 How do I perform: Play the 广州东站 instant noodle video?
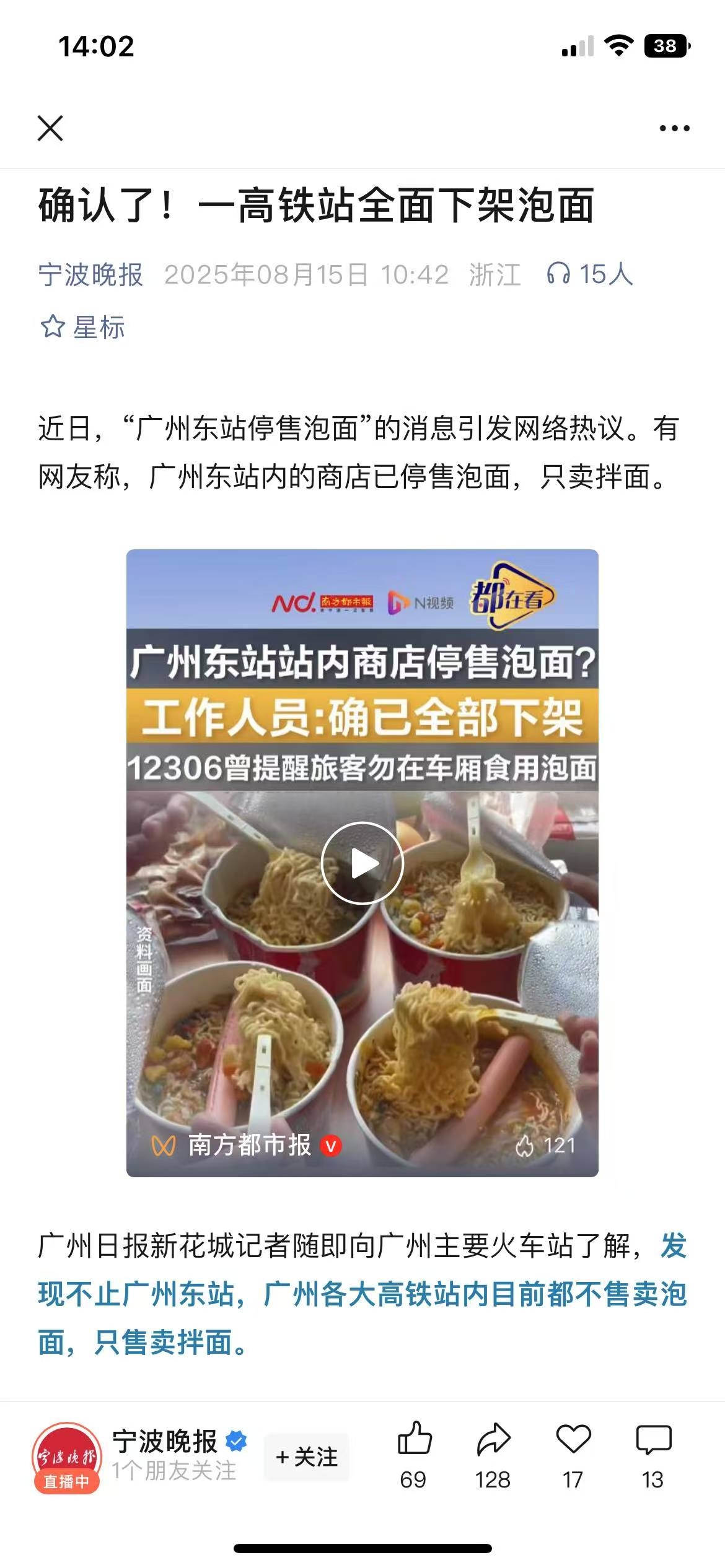tap(362, 863)
